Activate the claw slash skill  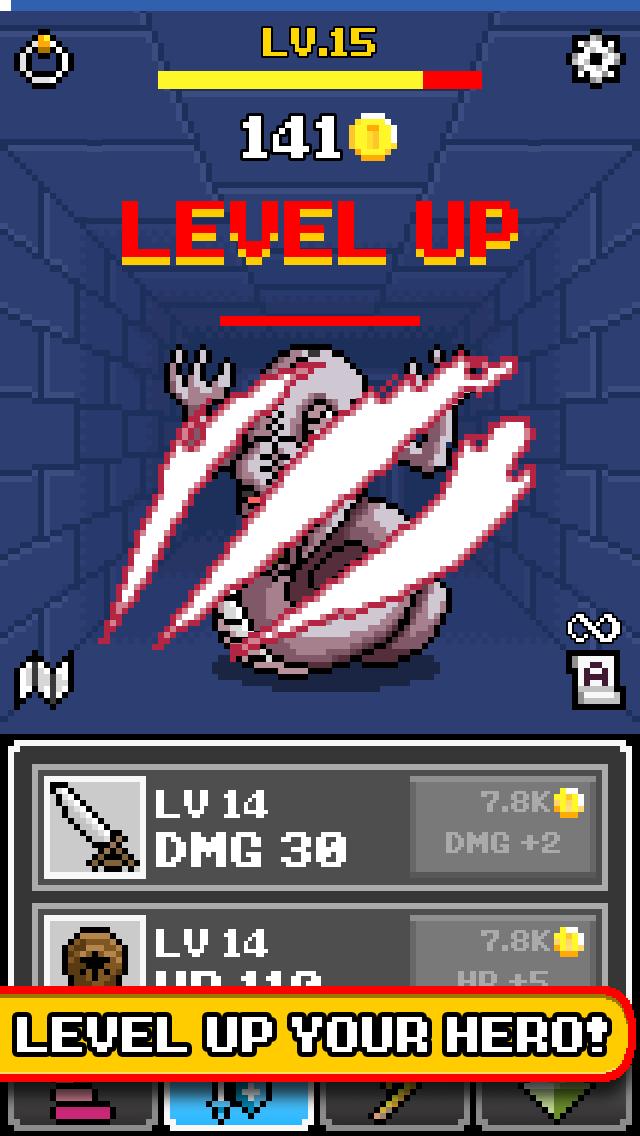(44, 680)
